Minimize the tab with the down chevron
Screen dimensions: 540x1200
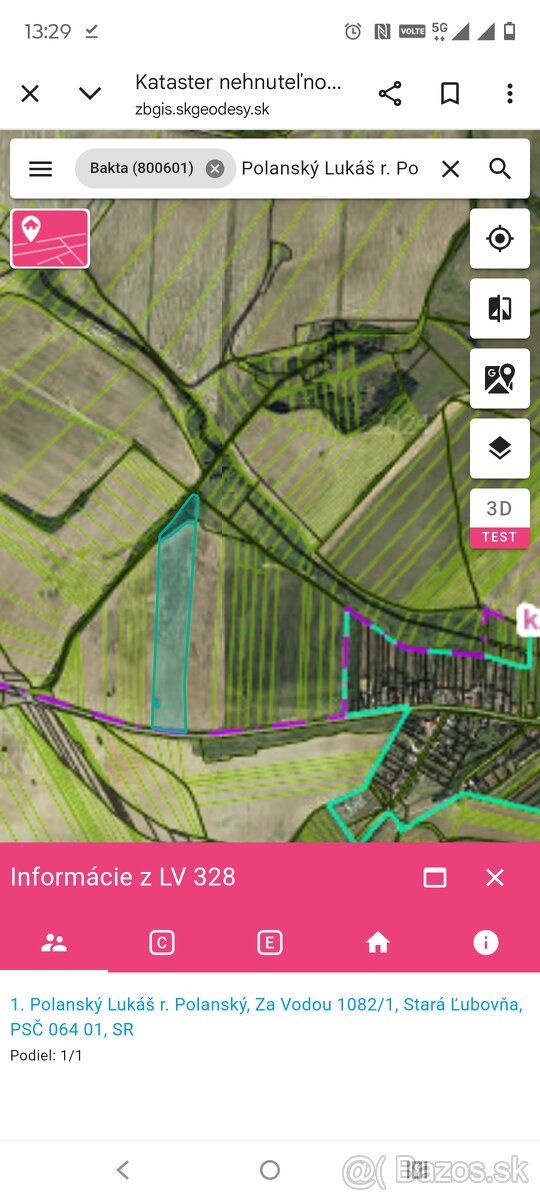(90, 94)
